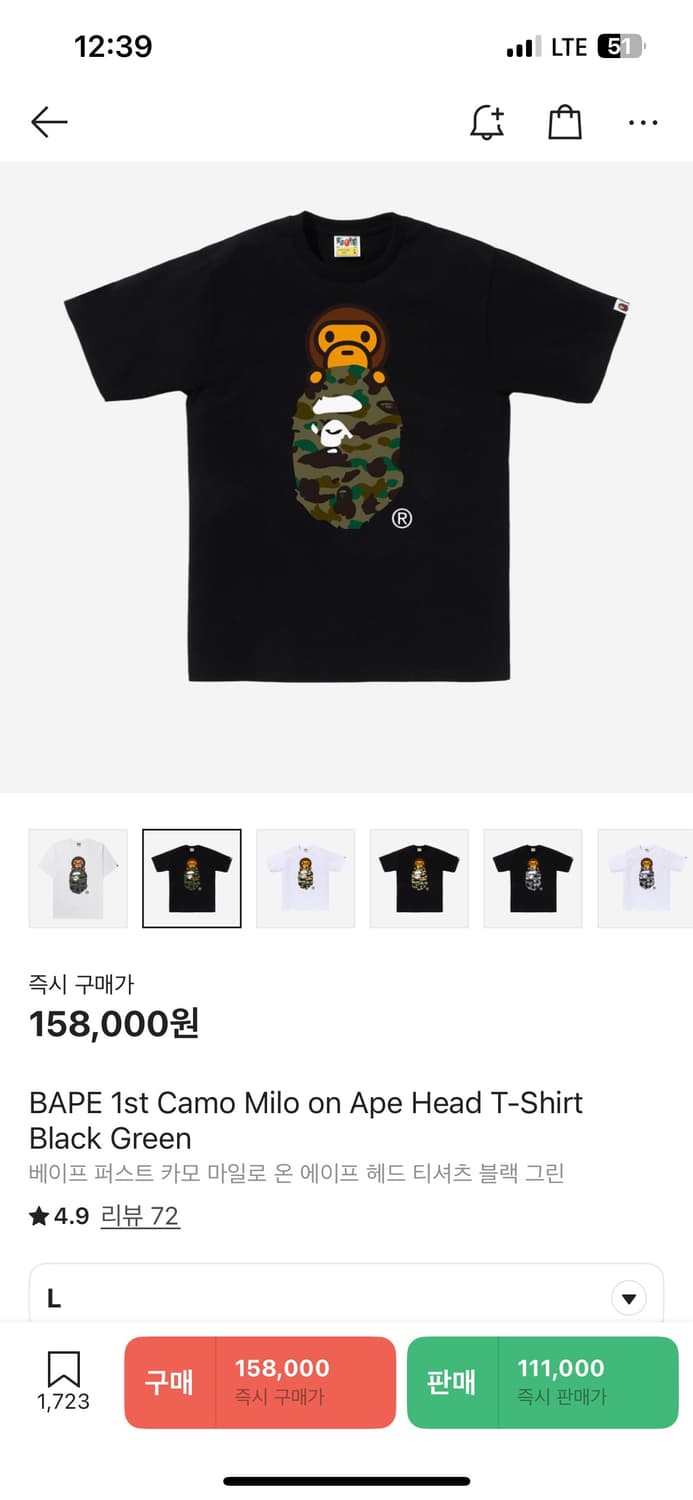Expand the size L dropdown
693x1500 pixels.
pyautogui.click(x=628, y=1299)
